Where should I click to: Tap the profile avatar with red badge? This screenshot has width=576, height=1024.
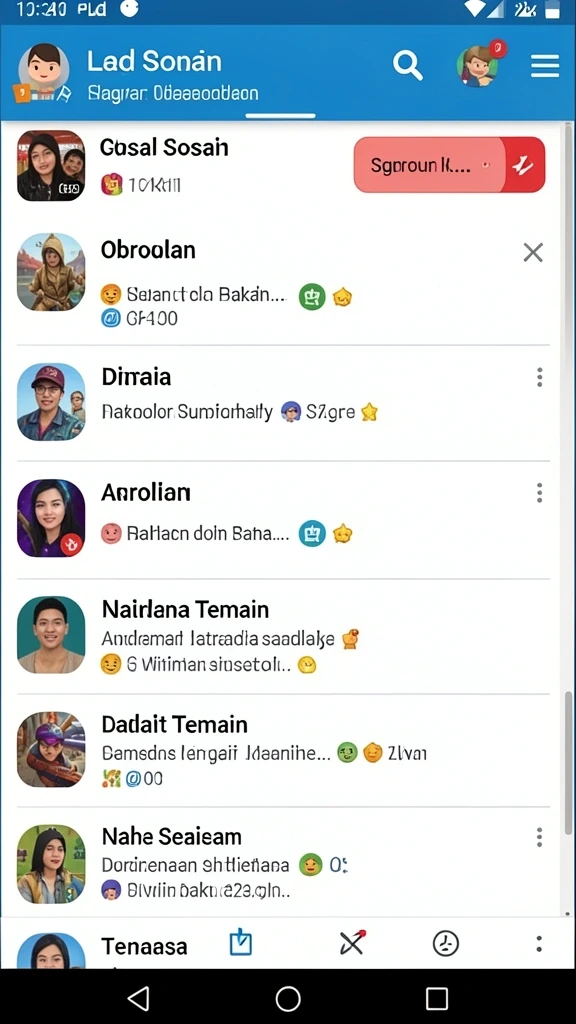click(x=481, y=65)
